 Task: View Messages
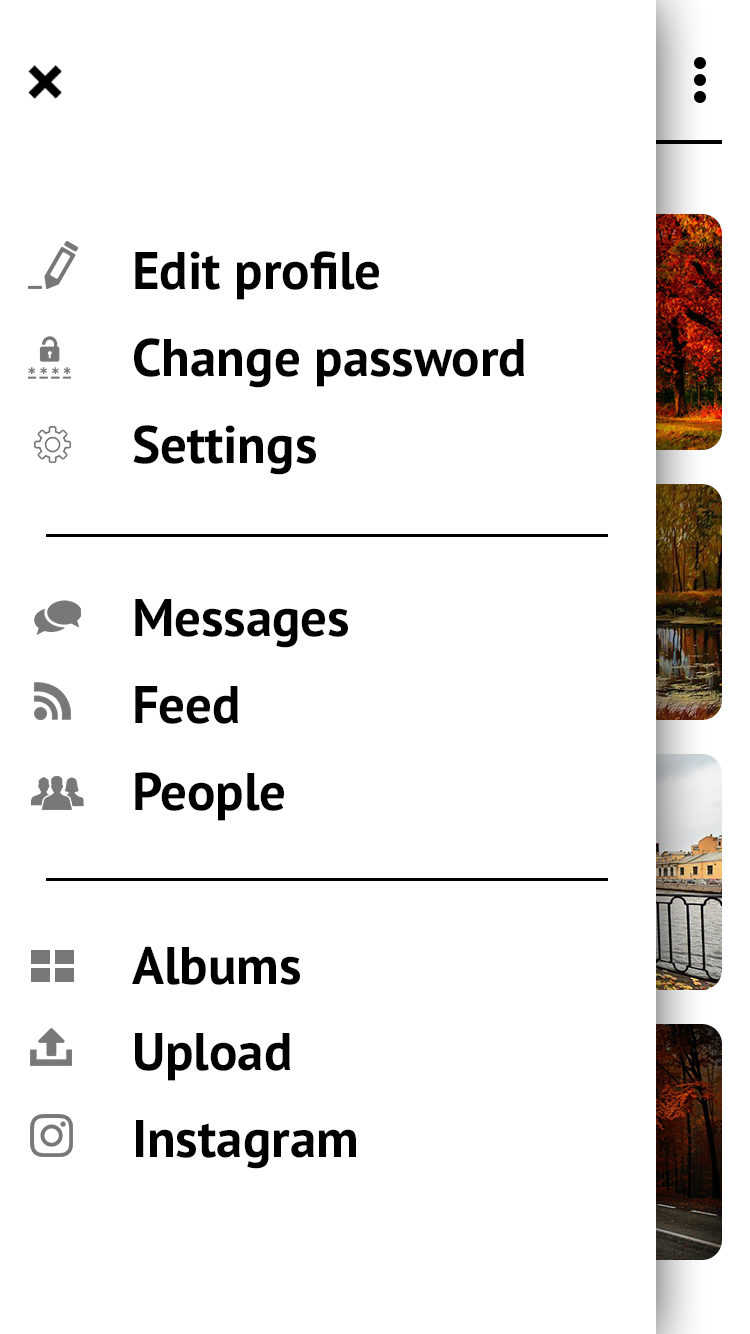pos(241,618)
